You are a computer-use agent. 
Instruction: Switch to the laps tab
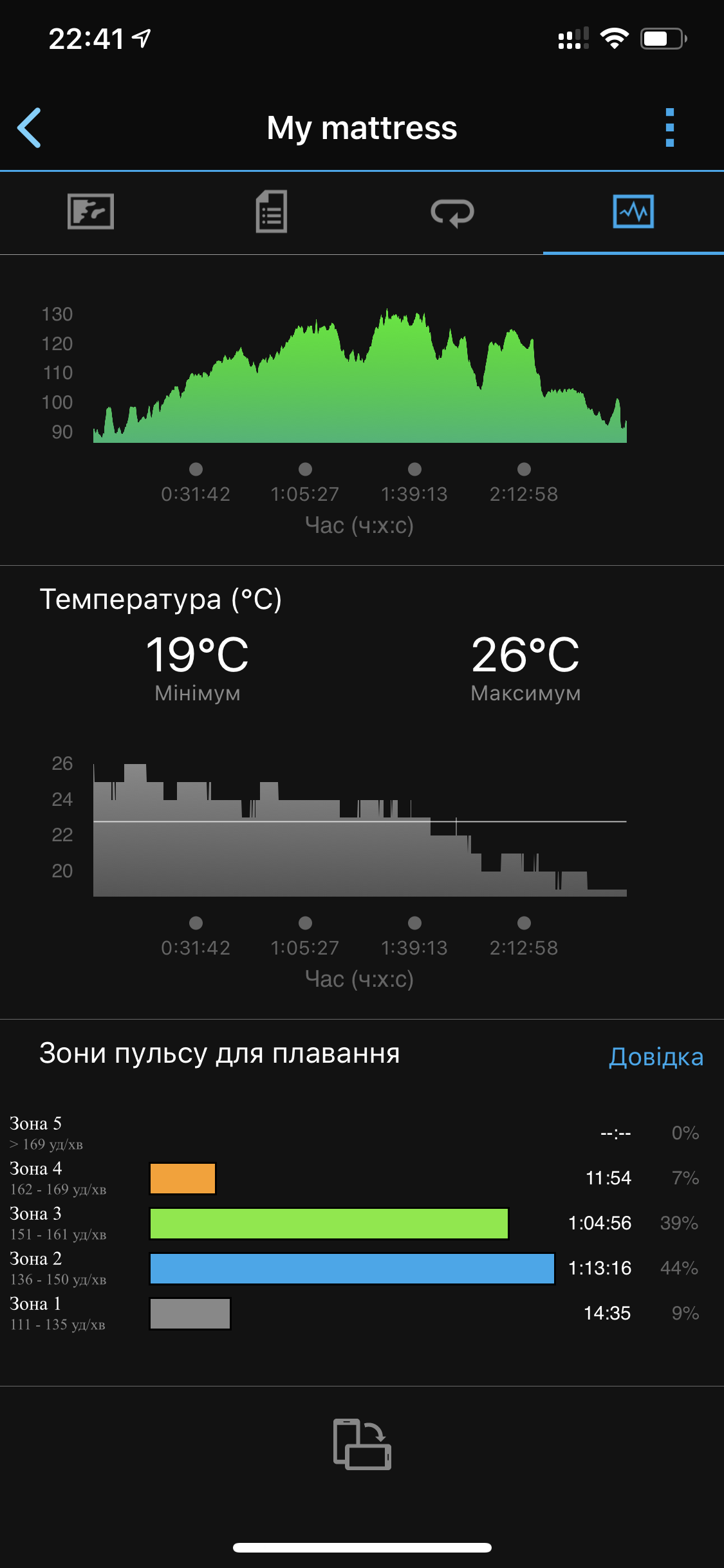[x=452, y=212]
